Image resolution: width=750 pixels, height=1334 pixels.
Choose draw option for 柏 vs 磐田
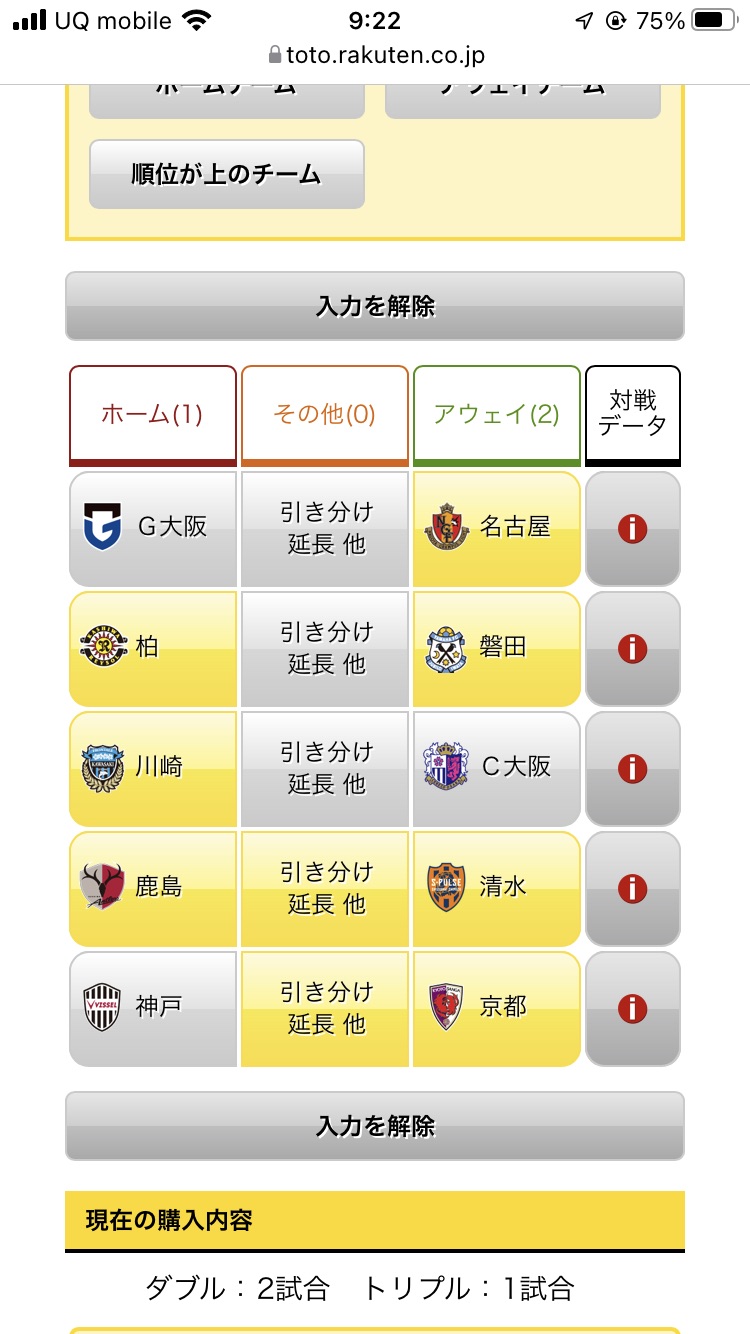[325, 649]
